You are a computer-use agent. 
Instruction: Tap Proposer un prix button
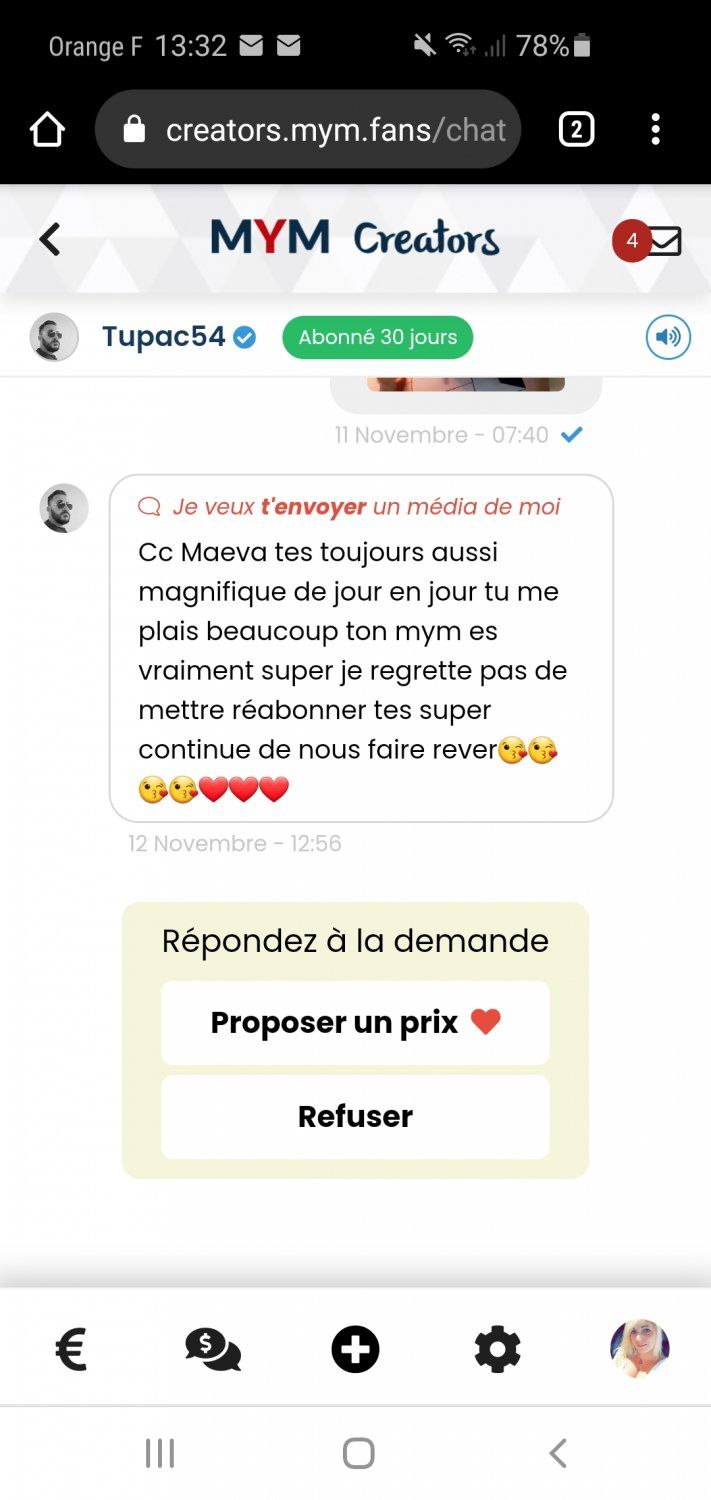(355, 1022)
